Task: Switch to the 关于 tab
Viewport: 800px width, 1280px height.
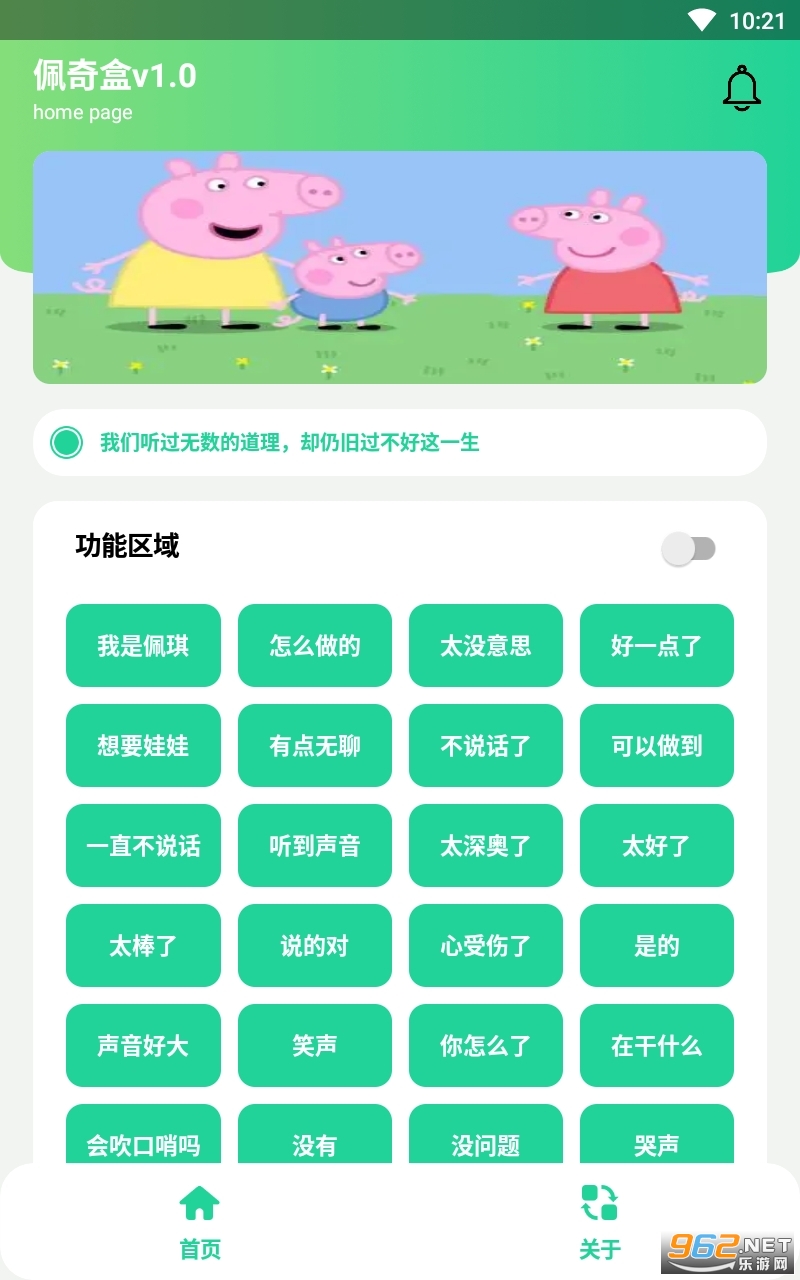Action: click(x=600, y=1221)
